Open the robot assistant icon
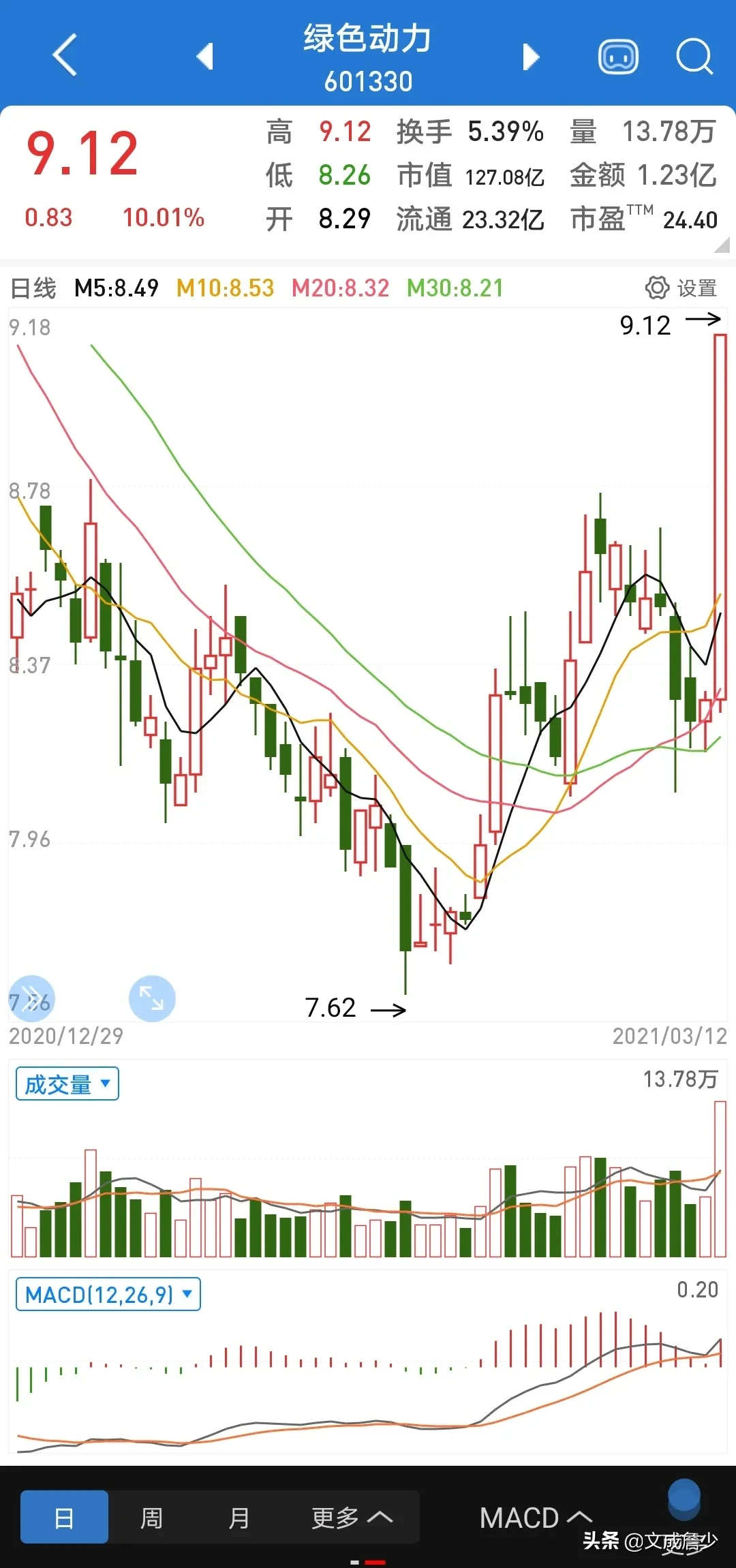The width and height of the screenshot is (736, 1568). click(618, 57)
